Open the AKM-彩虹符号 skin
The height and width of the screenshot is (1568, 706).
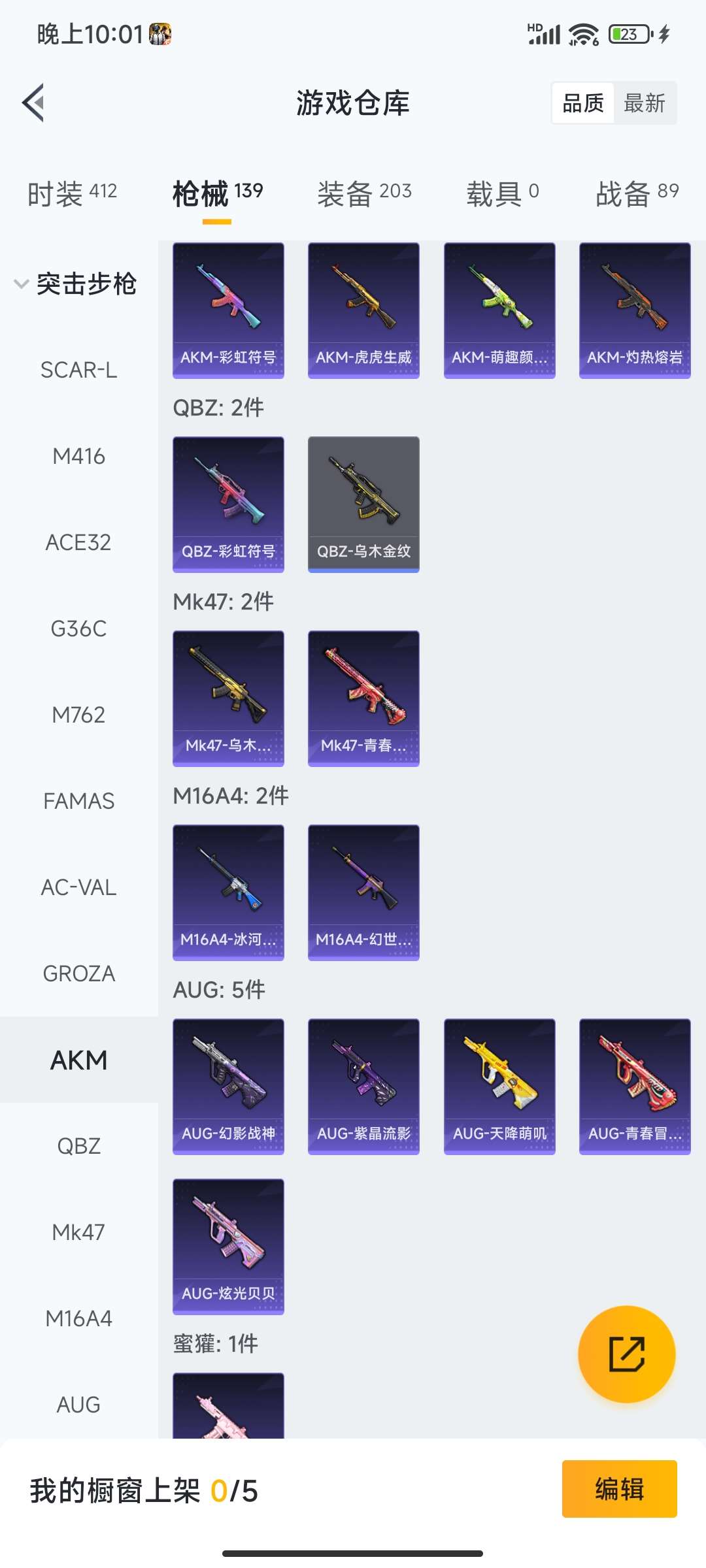(228, 310)
